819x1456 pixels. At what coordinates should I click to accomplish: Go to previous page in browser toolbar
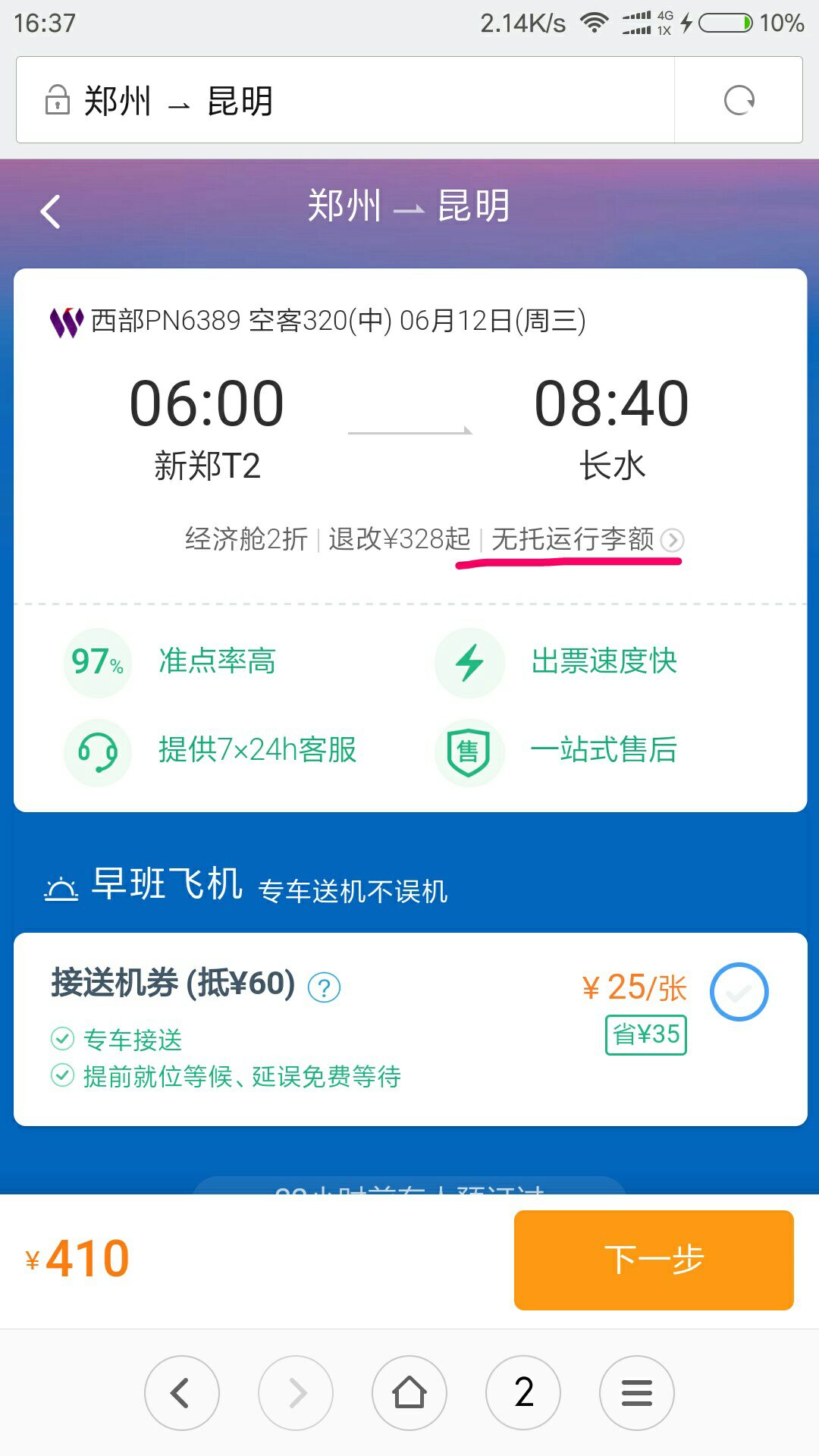click(182, 1393)
